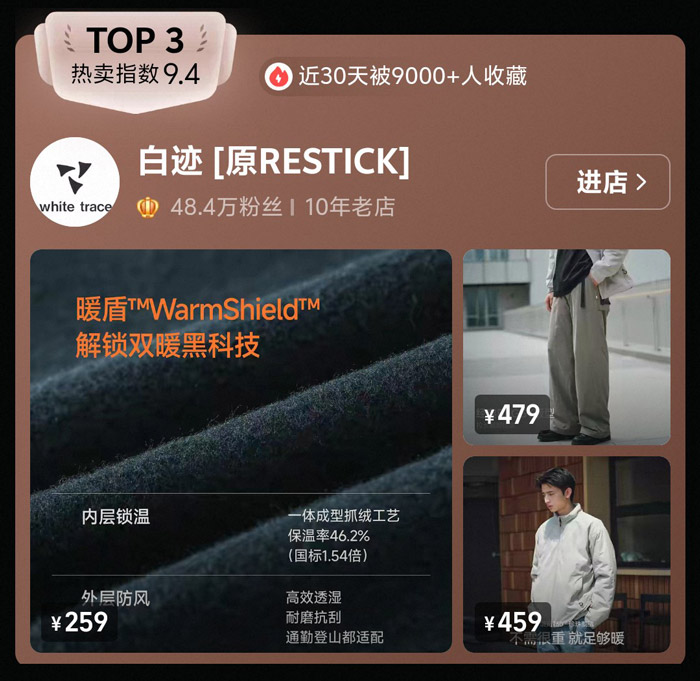Screen dimensions: 700x681
Task: Open the ¥459 jacket product
Action: (566, 553)
